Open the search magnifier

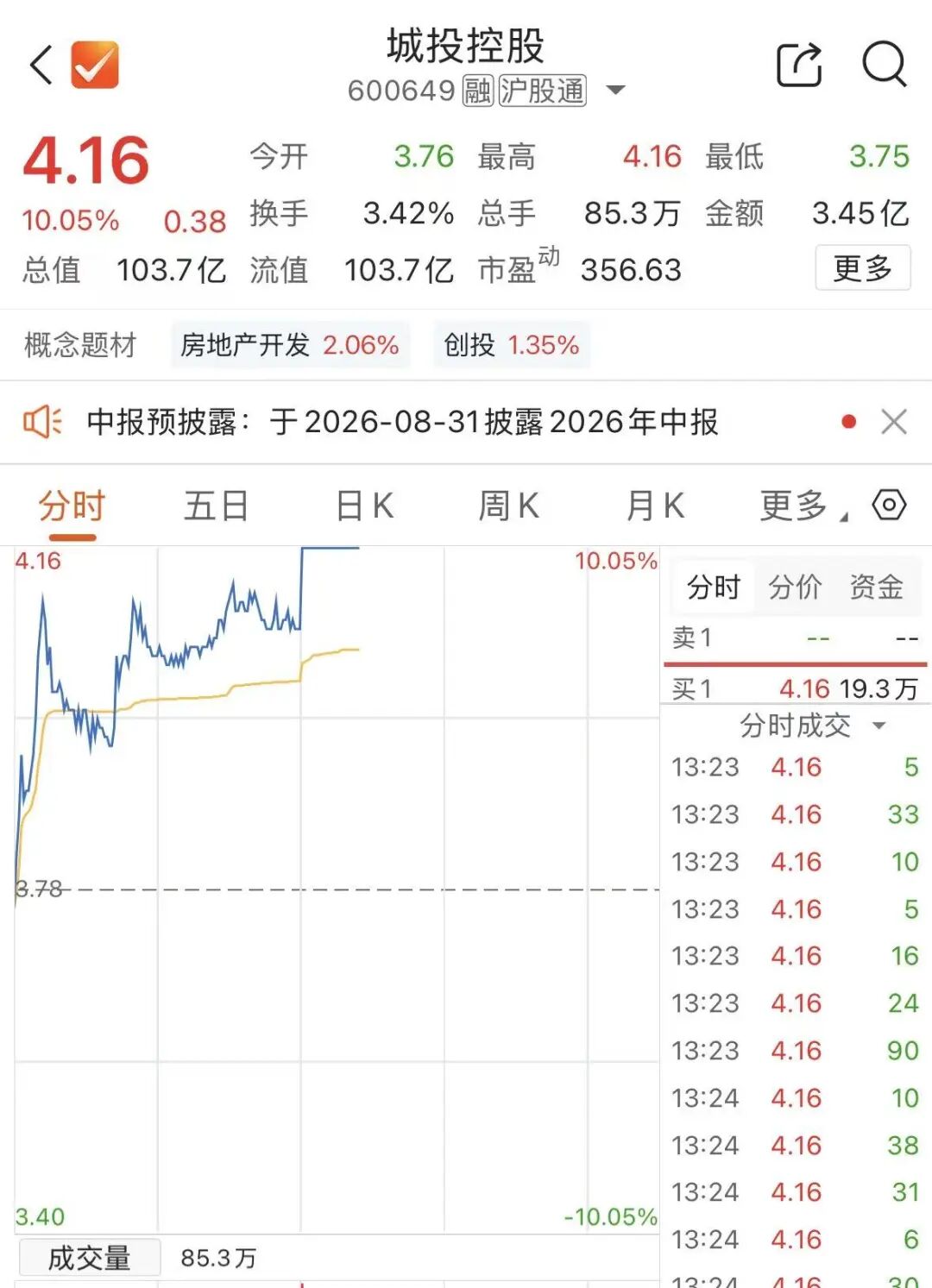(x=885, y=65)
